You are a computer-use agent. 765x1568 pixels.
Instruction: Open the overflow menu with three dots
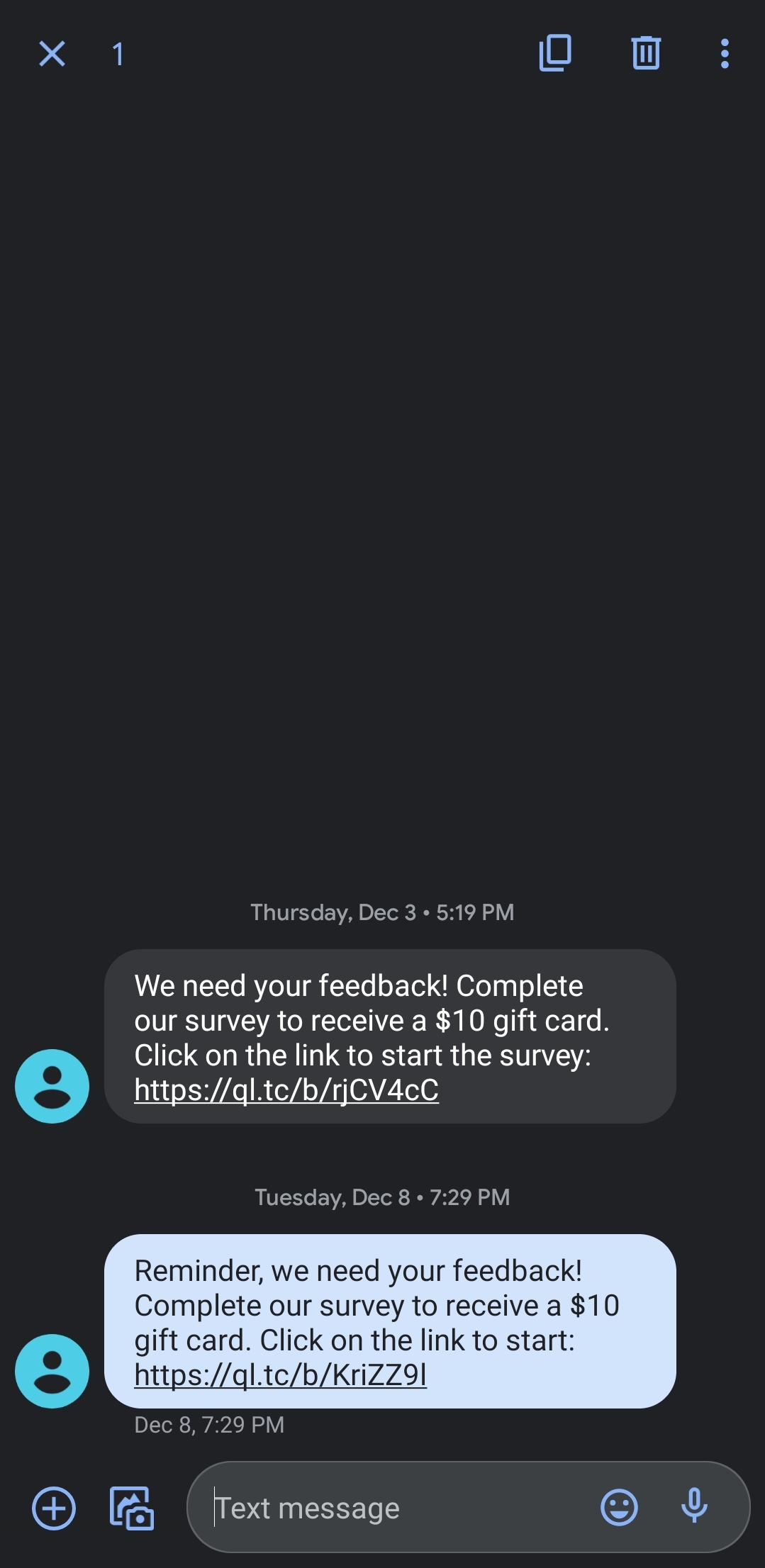(724, 54)
